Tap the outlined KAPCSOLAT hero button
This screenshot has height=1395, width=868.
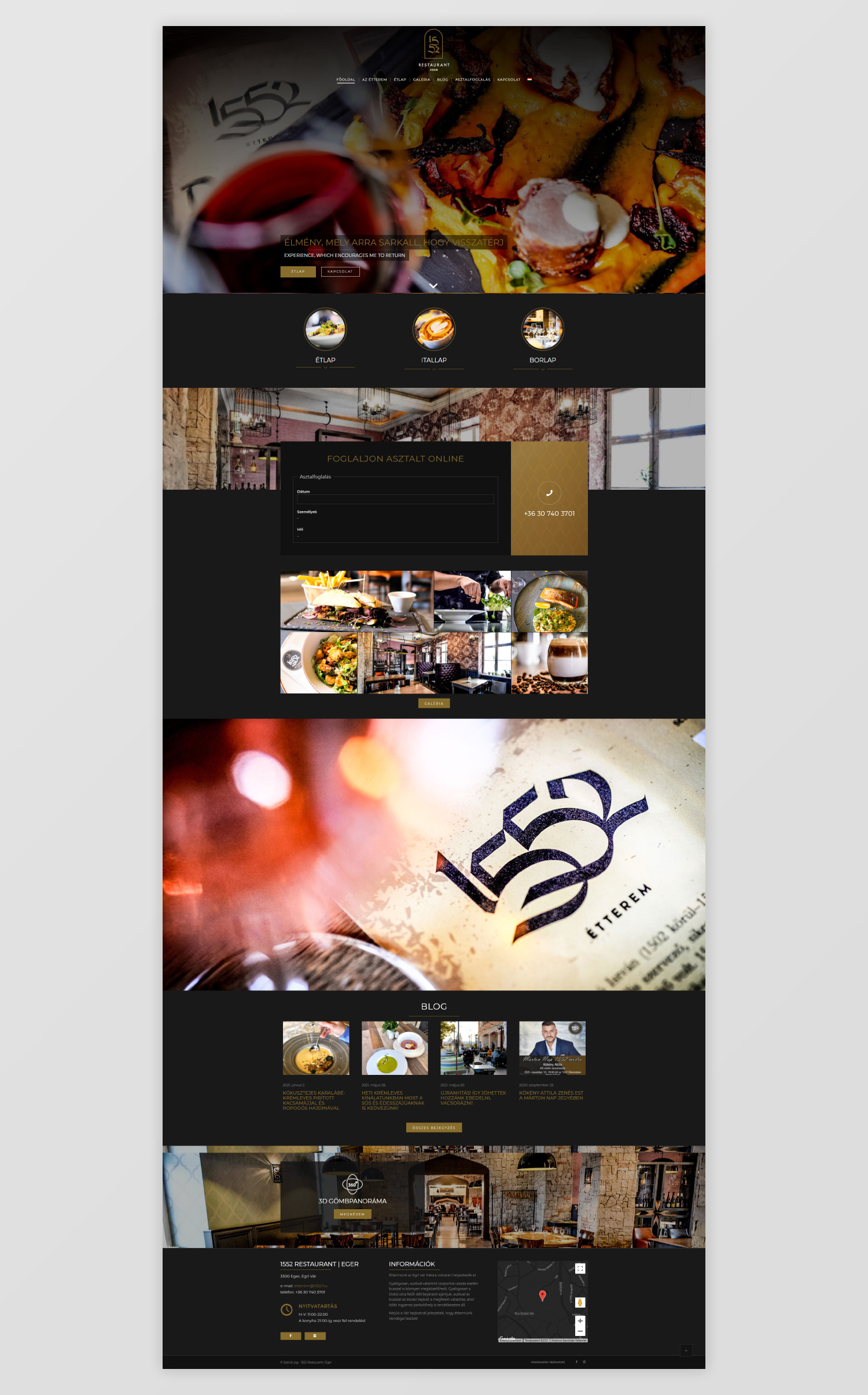340,271
